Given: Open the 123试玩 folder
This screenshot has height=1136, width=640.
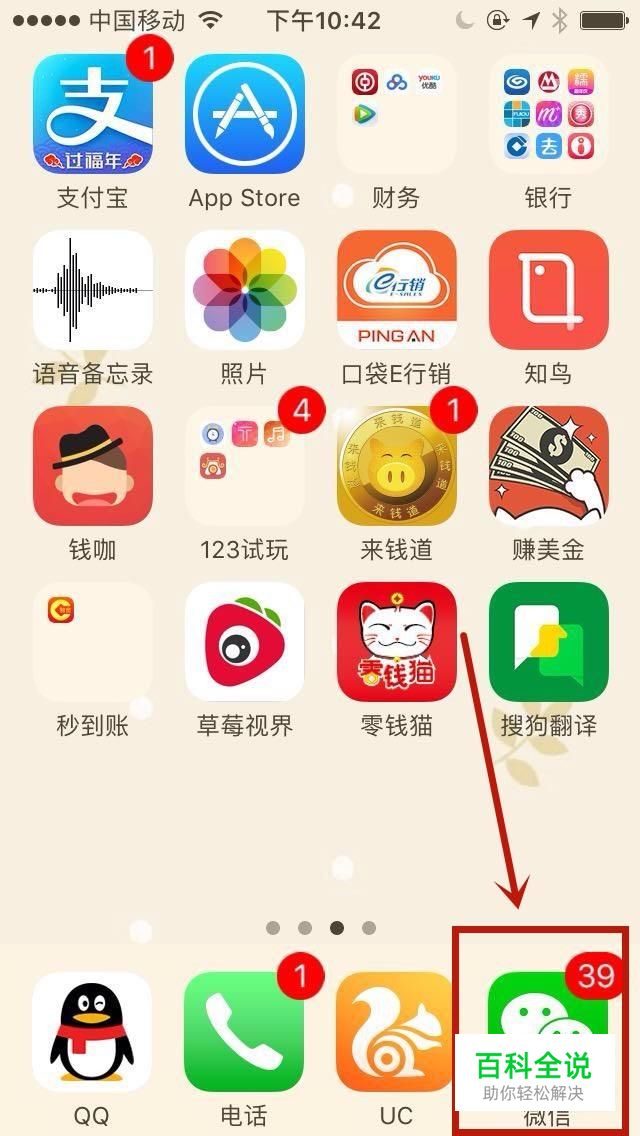Looking at the screenshot, I should click(x=245, y=466).
